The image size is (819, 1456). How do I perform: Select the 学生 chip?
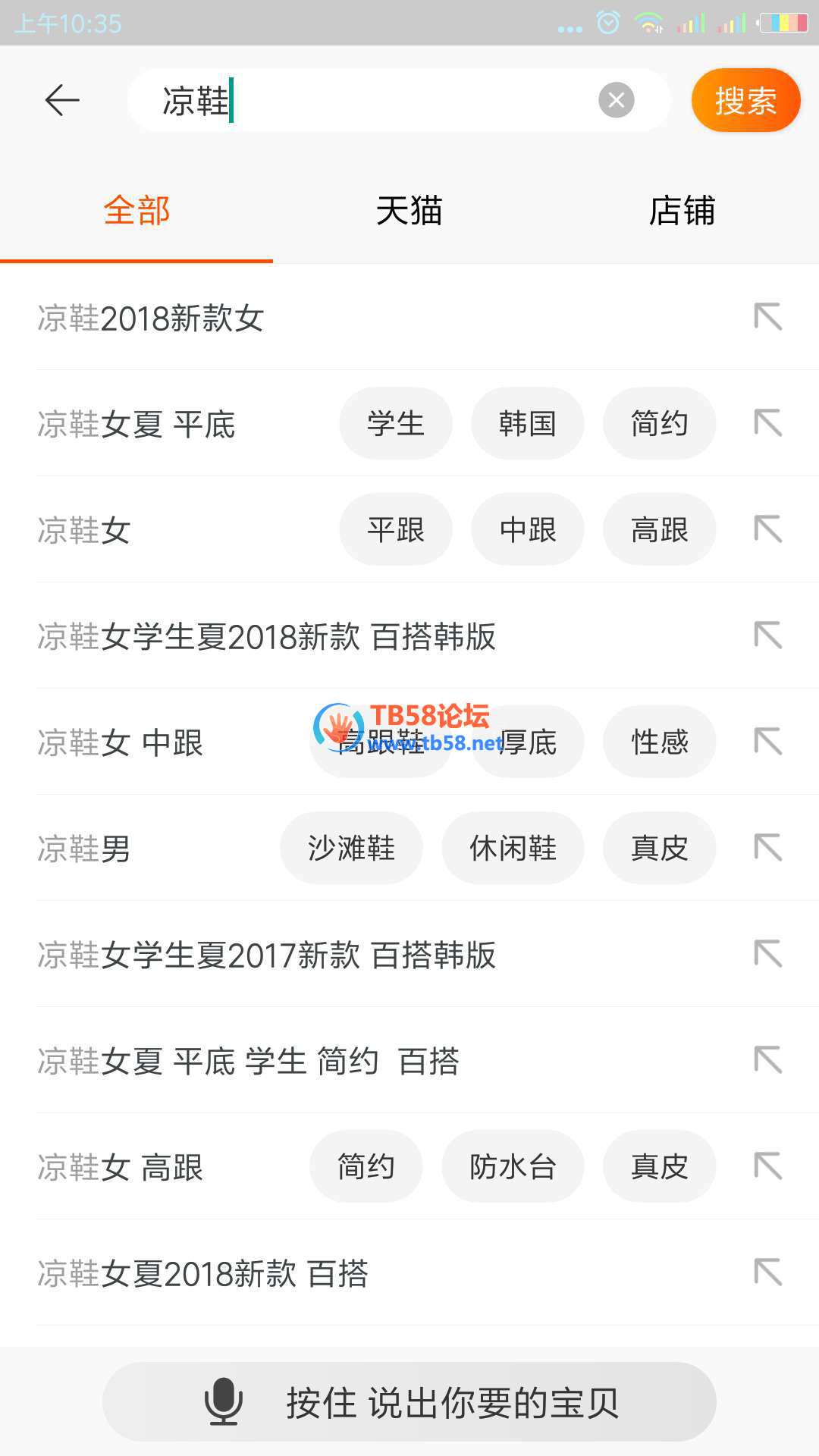(395, 423)
